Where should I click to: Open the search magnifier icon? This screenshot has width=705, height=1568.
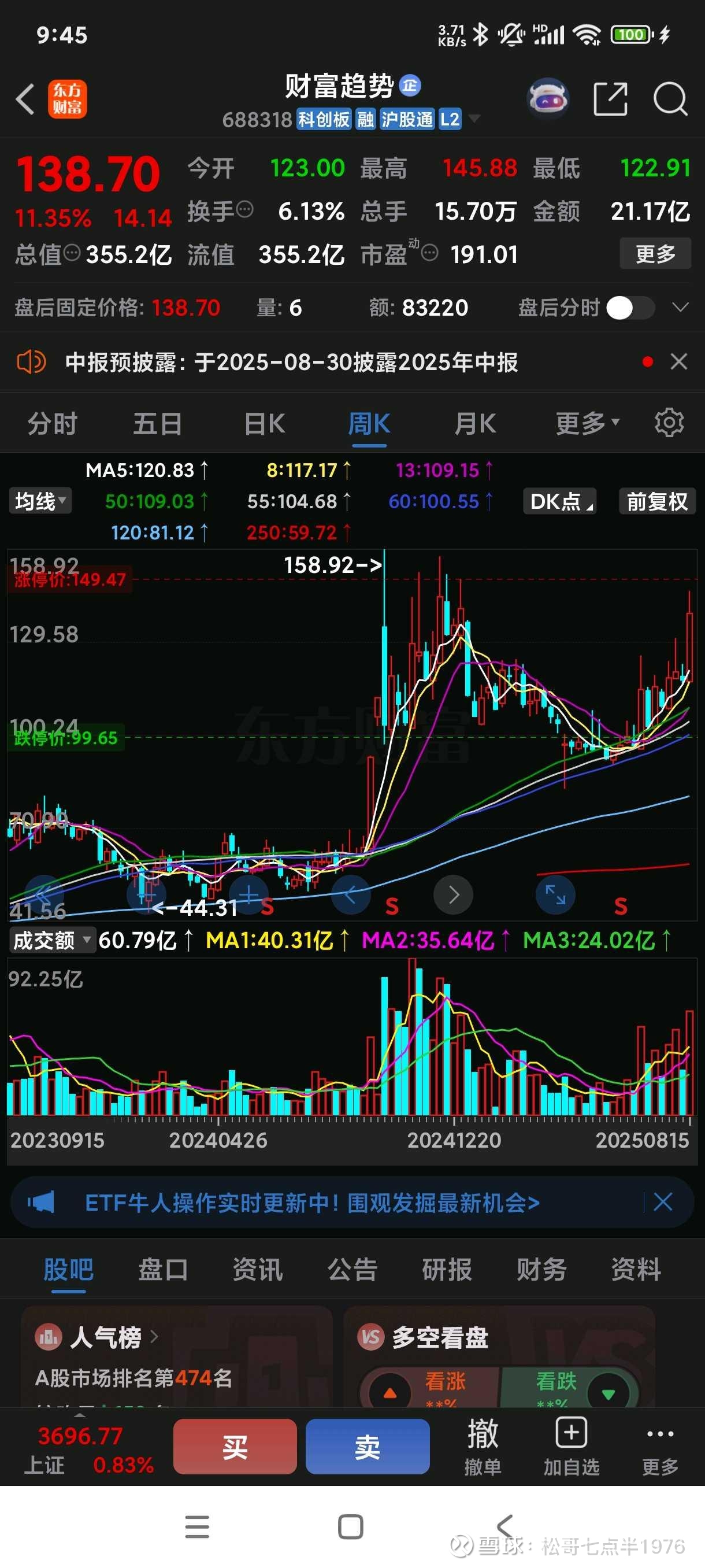(670, 99)
